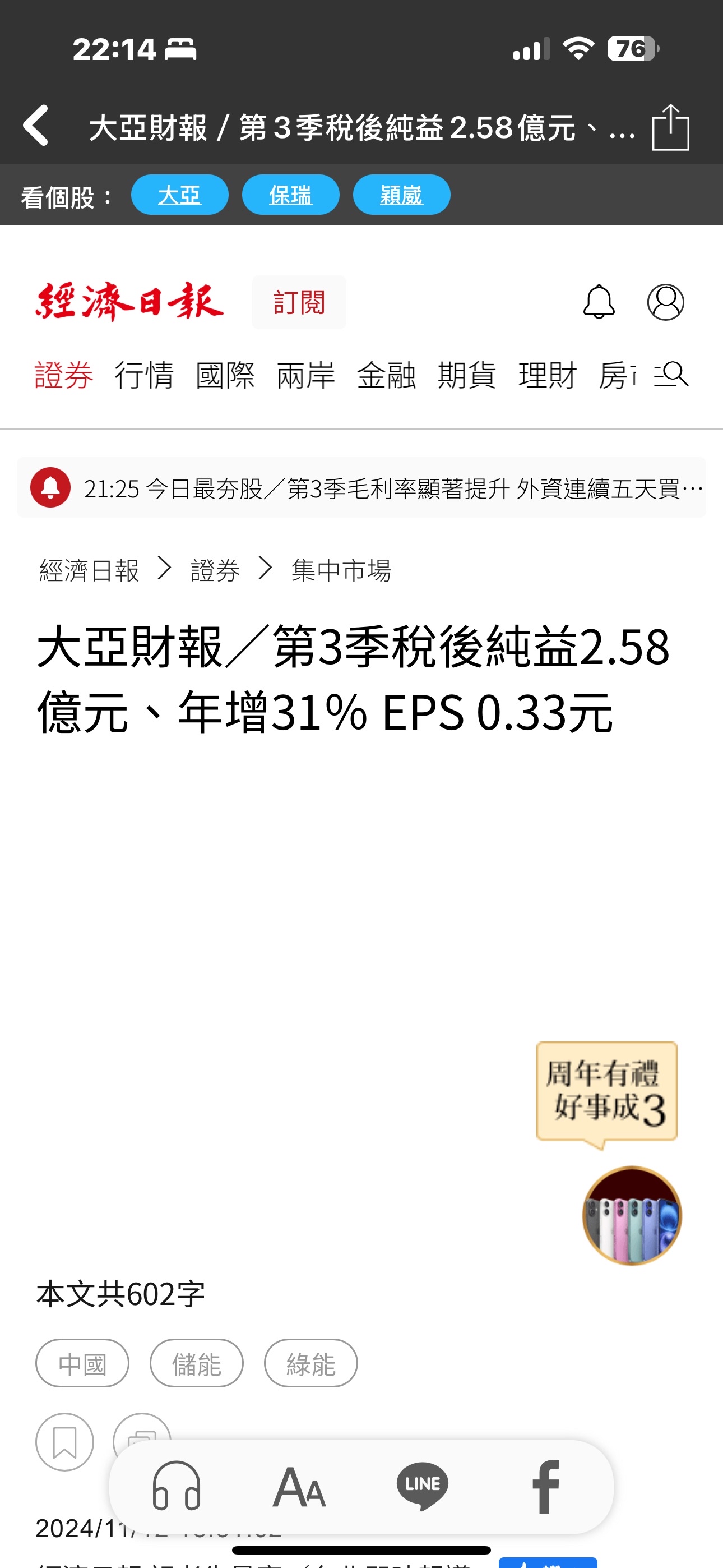The width and height of the screenshot is (723, 1568).
Task: Tap the 訂閱 subscribe button
Action: point(299,302)
